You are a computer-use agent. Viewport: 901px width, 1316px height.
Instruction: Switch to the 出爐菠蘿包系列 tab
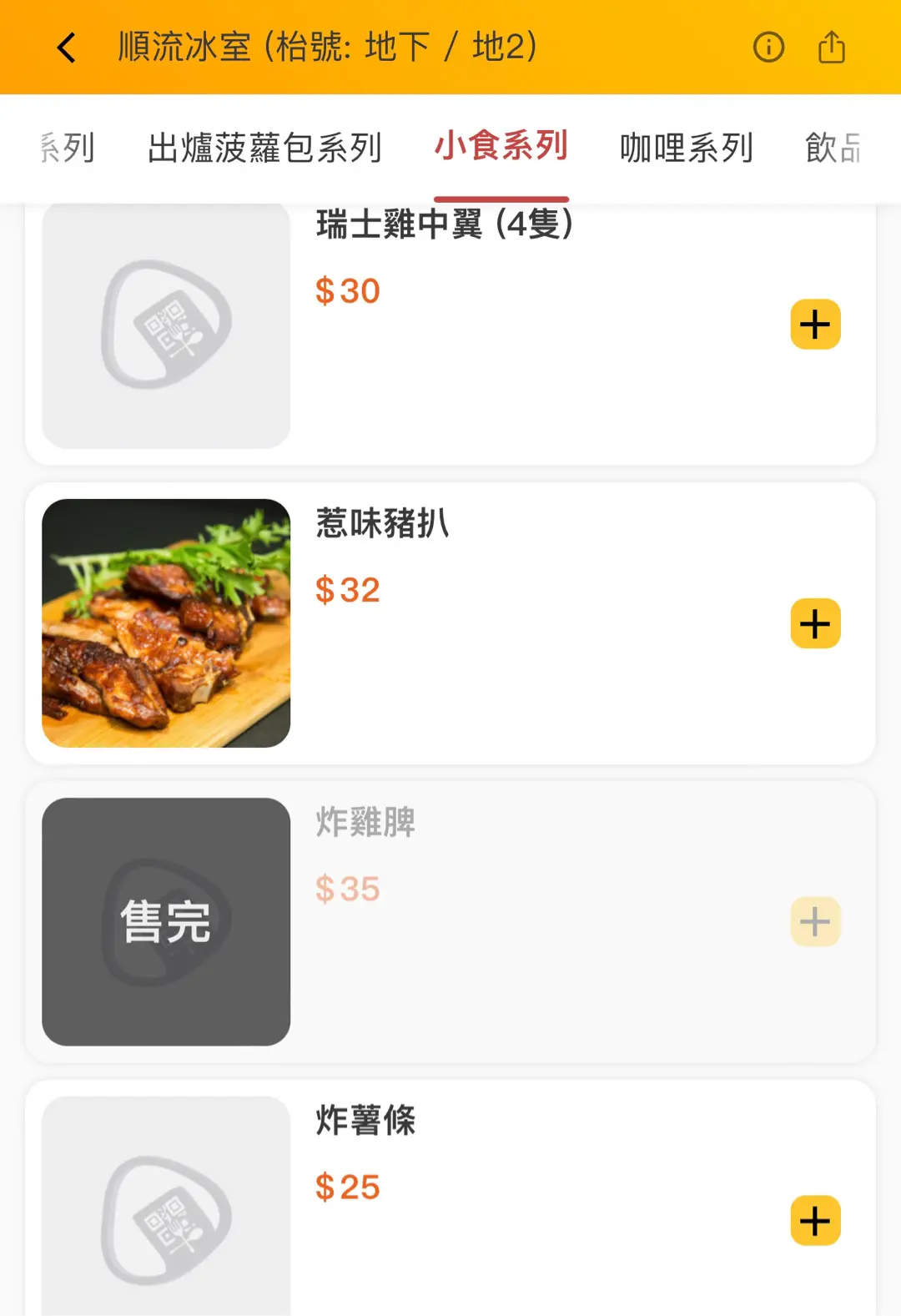click(x=264, y=149)
